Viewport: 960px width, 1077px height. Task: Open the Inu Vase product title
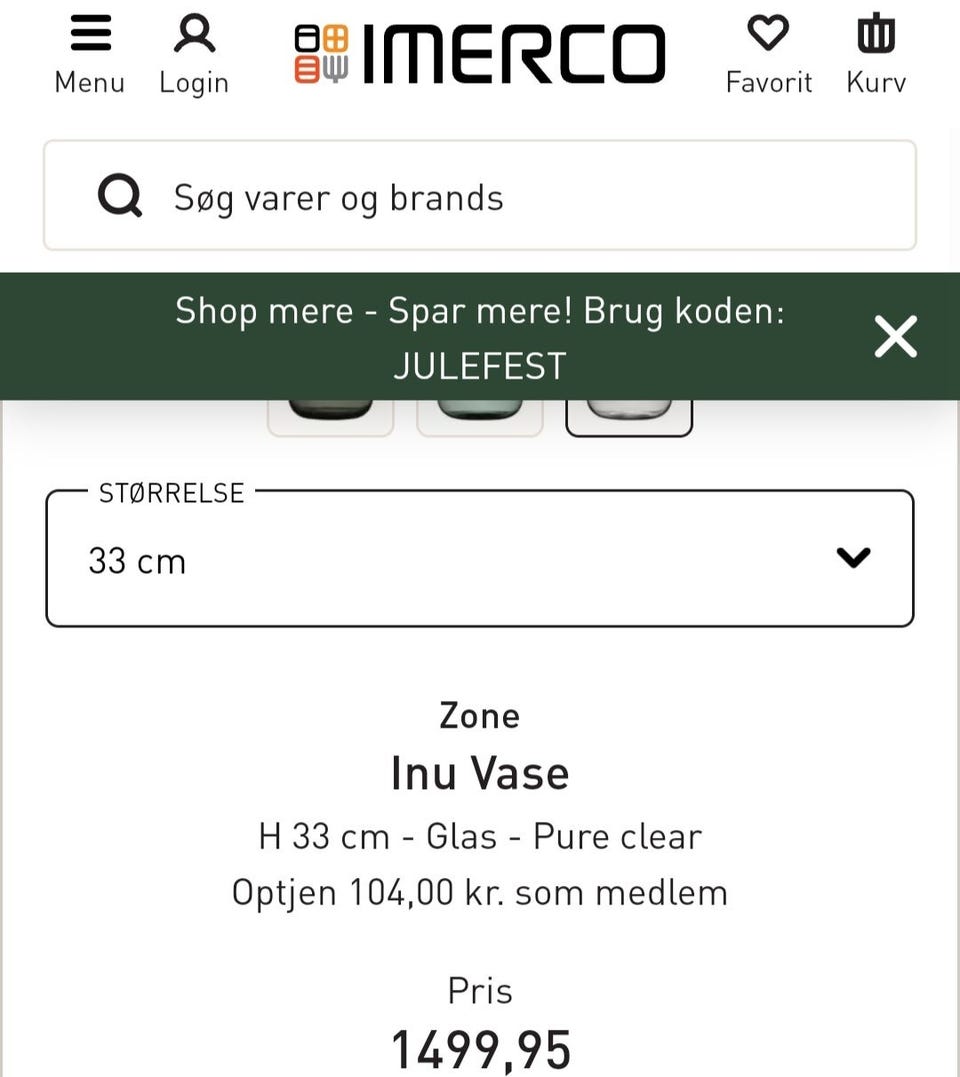click(480, 772)
